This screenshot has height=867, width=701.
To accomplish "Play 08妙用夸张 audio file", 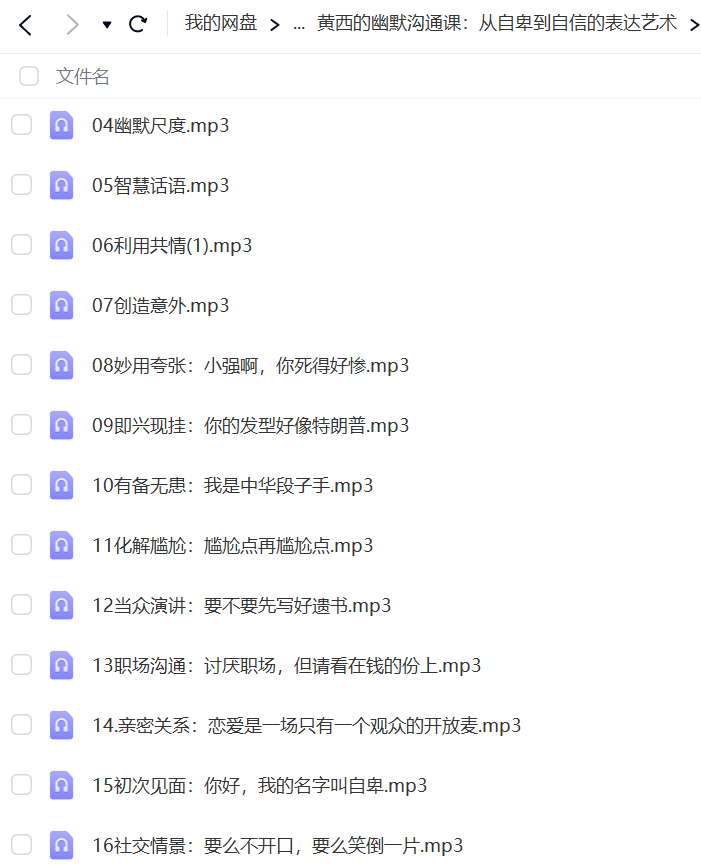I will pos(250,366).
